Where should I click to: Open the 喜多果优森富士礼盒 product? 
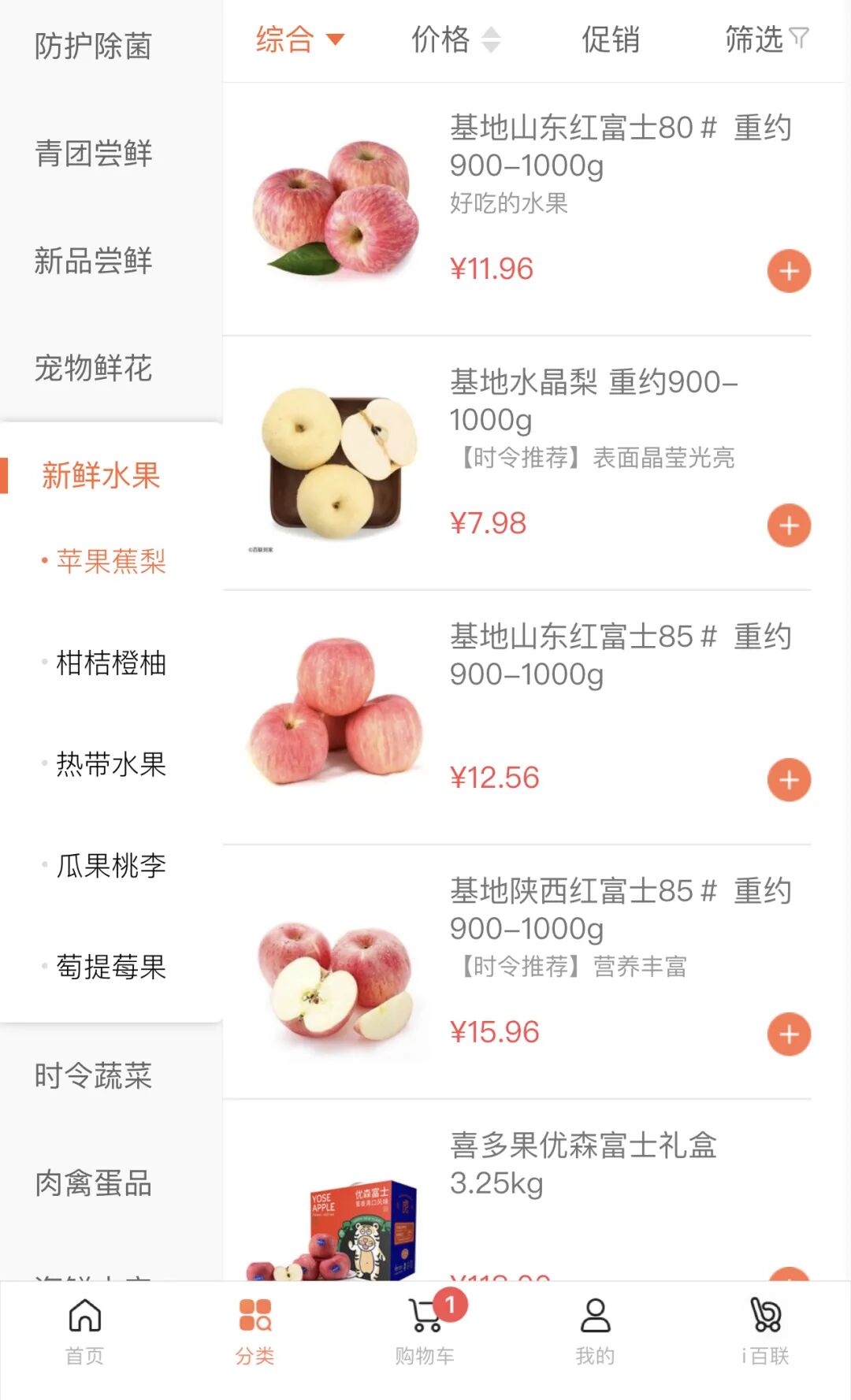click(583, 1163)
